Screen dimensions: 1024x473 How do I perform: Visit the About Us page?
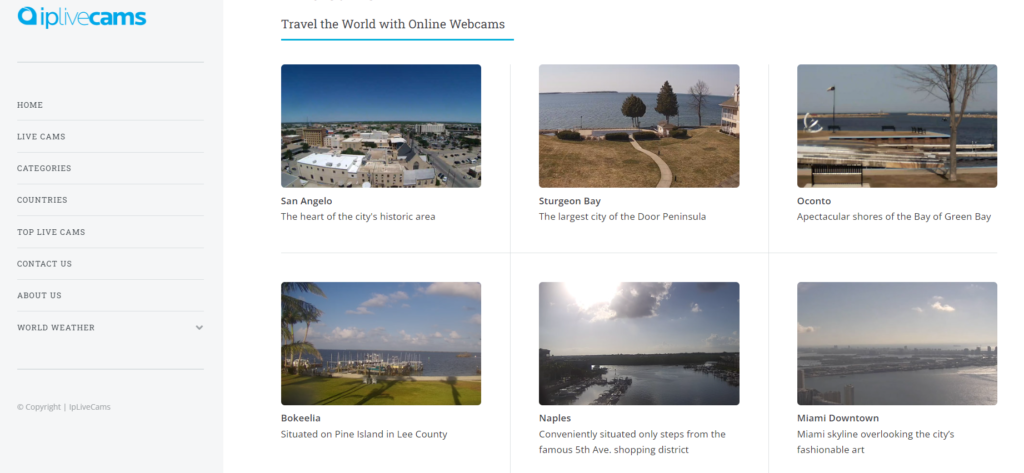39,296
